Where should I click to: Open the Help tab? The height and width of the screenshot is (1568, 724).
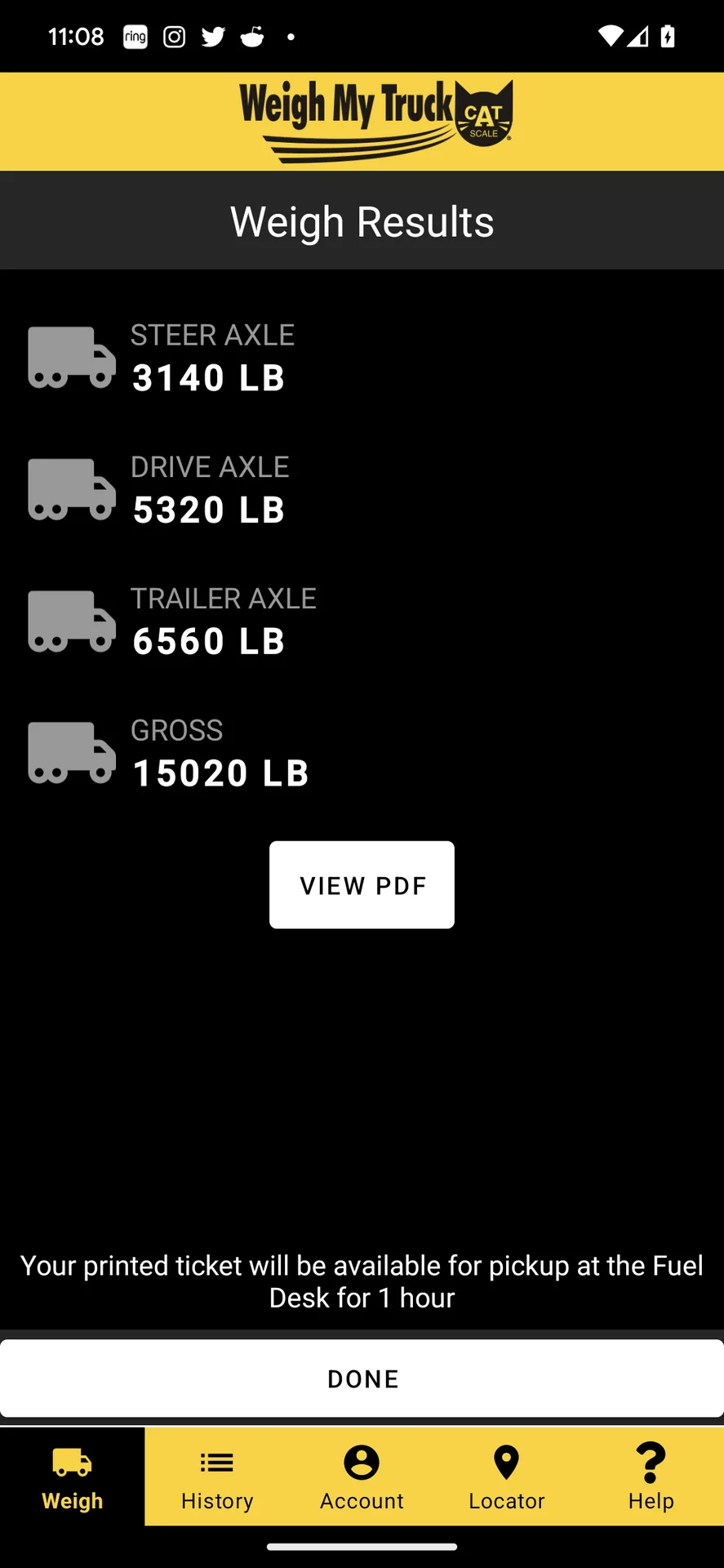pyautogui.click(x=651, y=1477)
